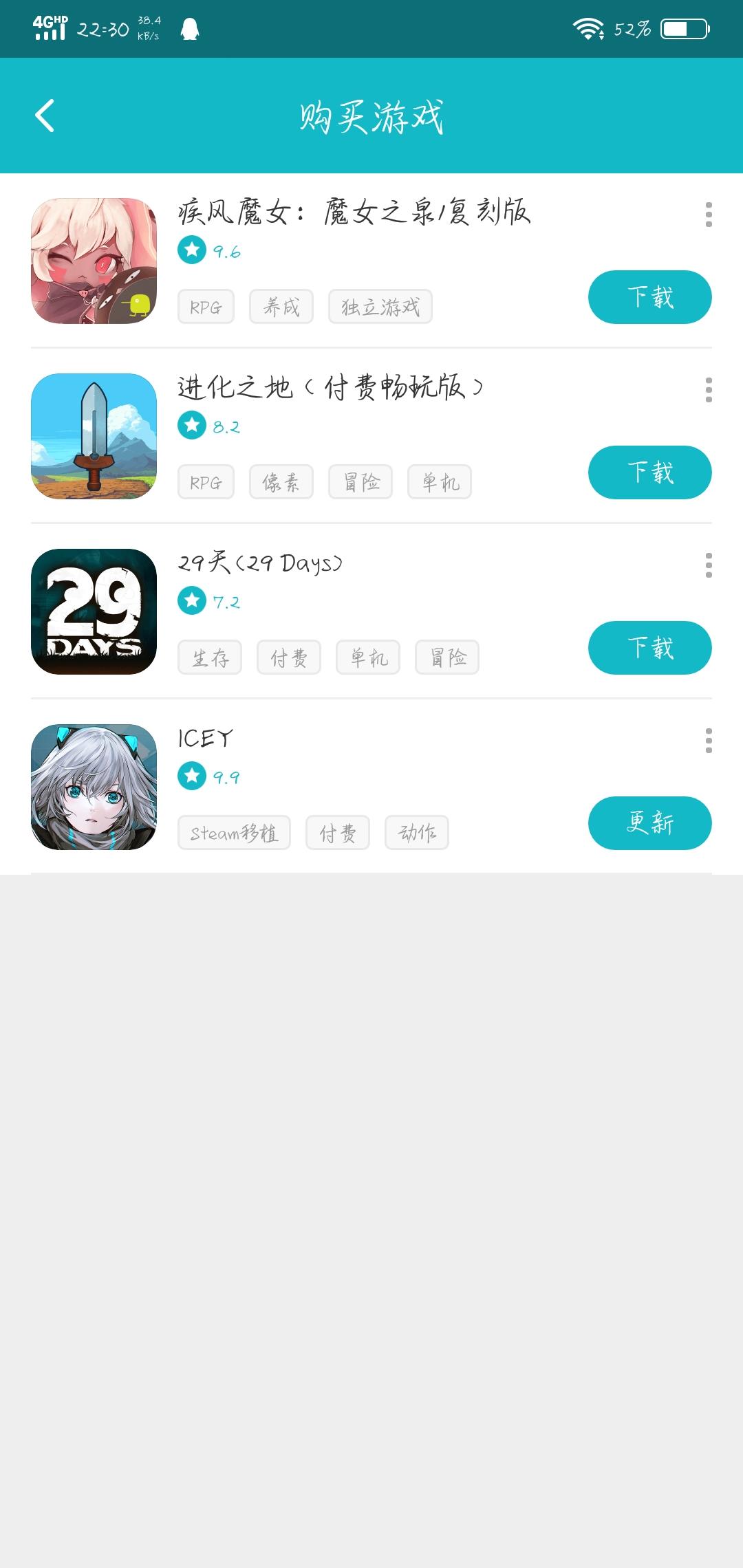
Task: Open more options for 进化之地
Action: [708, 390]
